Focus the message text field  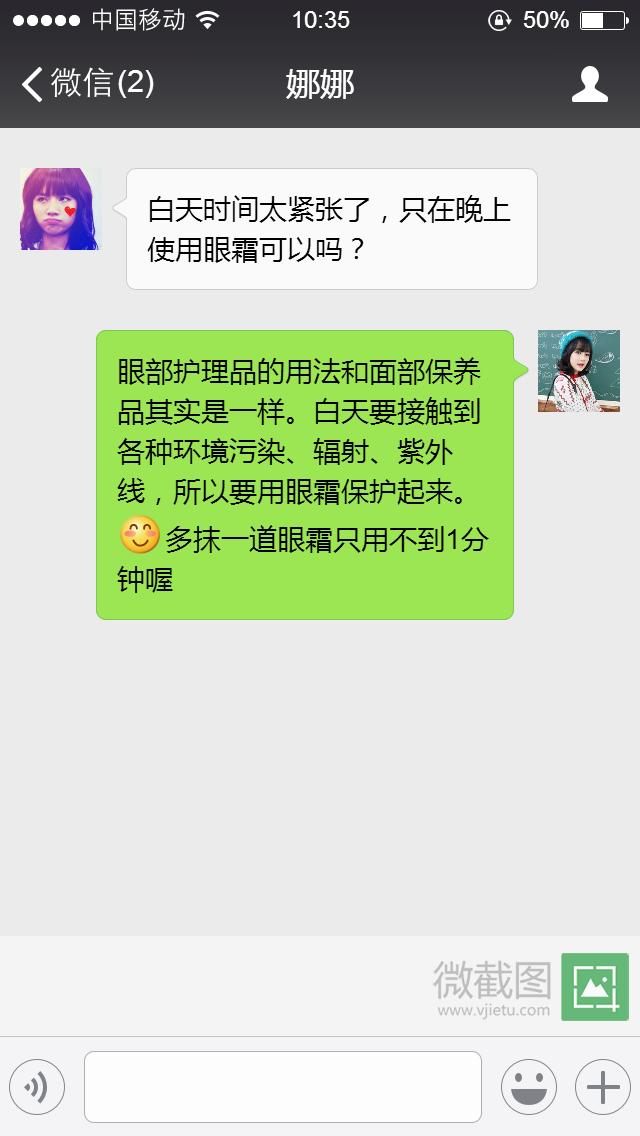click(282, 1087)
